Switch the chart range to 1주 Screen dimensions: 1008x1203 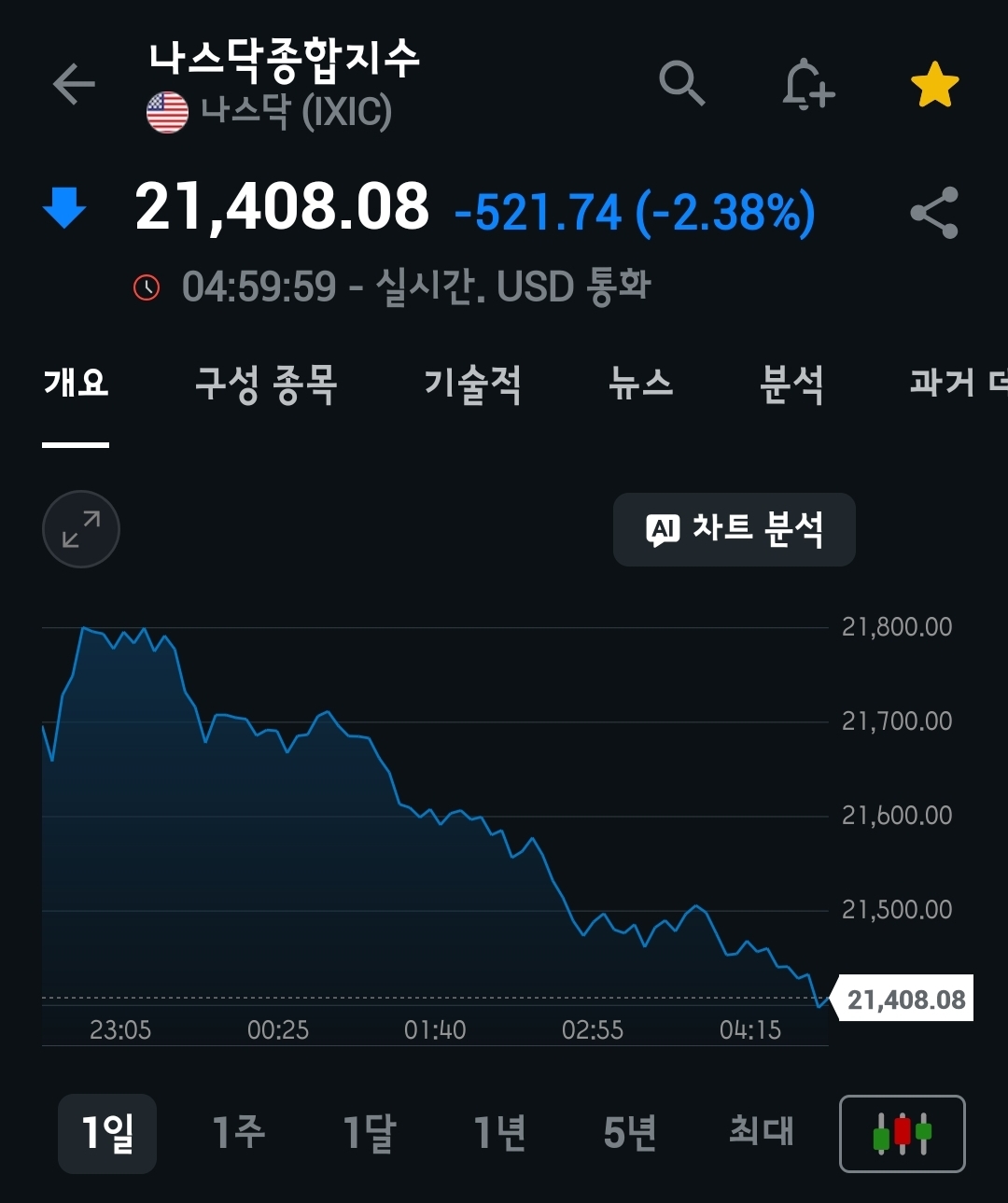click(239, 1133)
